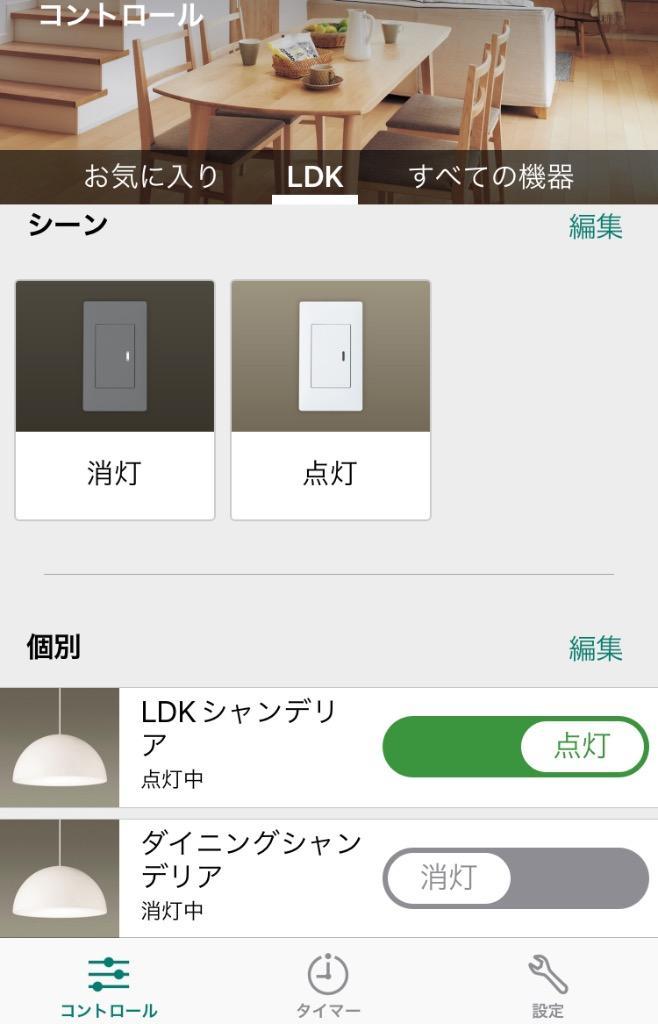Switch to the すべての機器 tab
Image resolution: width=658 pixels, height=1024 pixels.
[x=491, y=178]
